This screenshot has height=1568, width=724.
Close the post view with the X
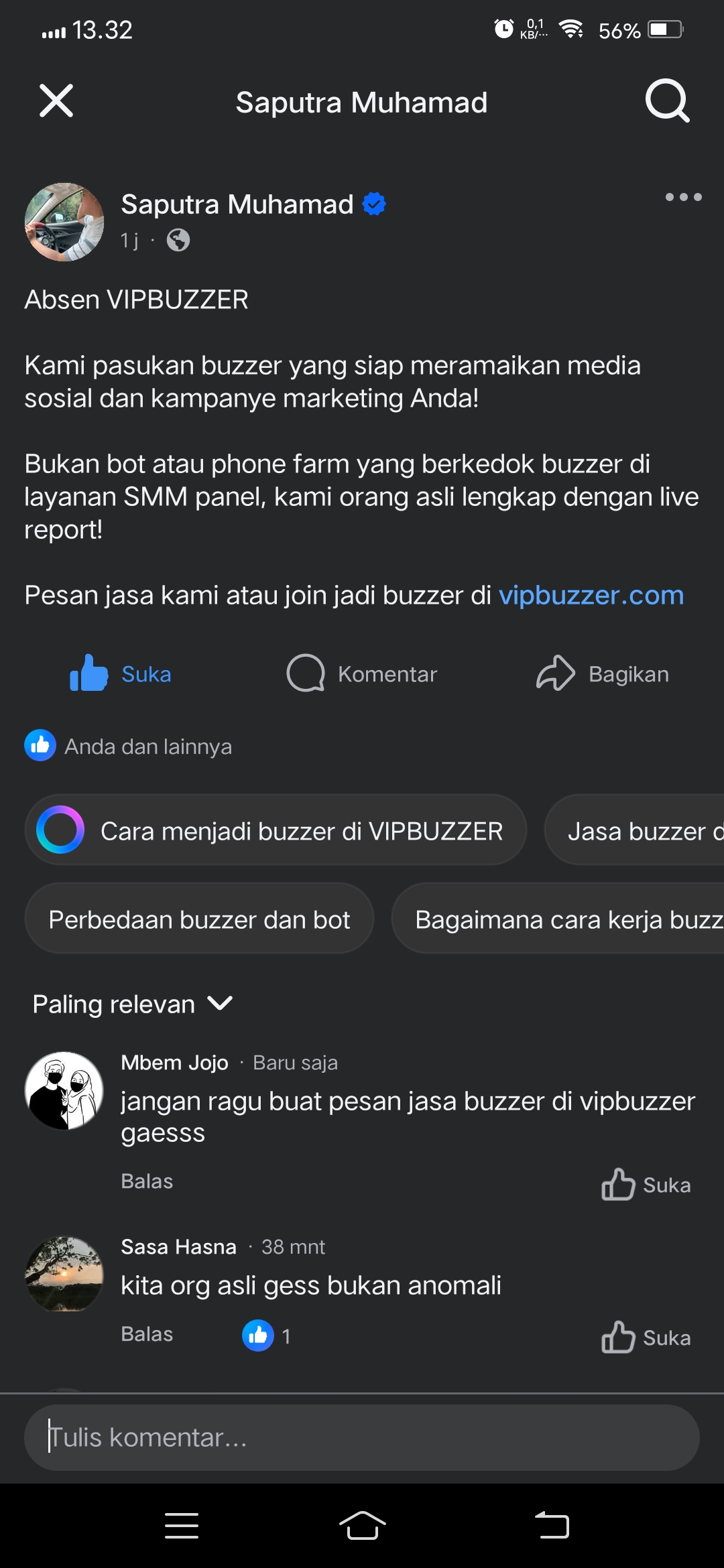(x=56, y=101)
